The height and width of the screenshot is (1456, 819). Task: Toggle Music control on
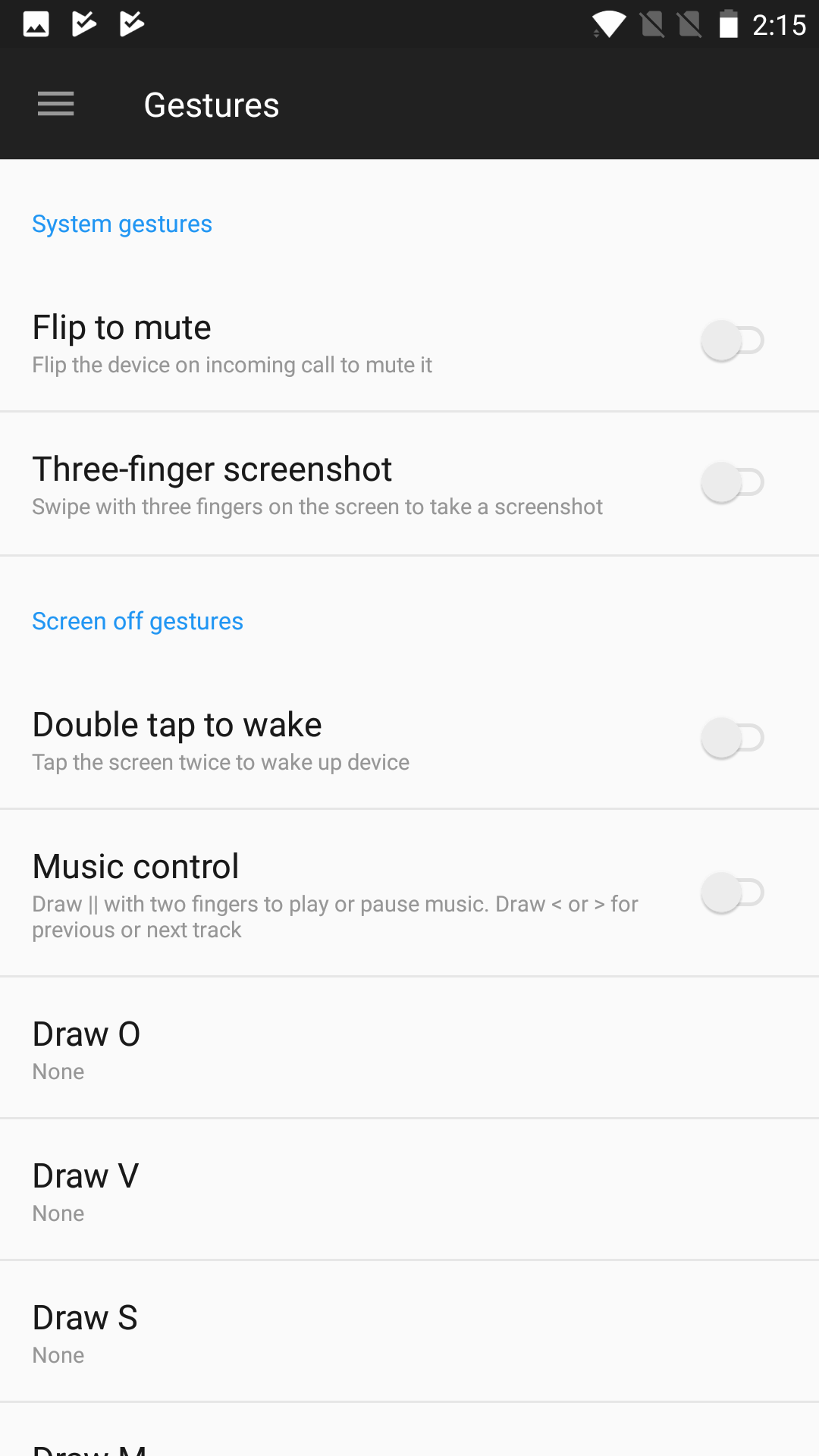pyautogui.click(x=731, y=893)
